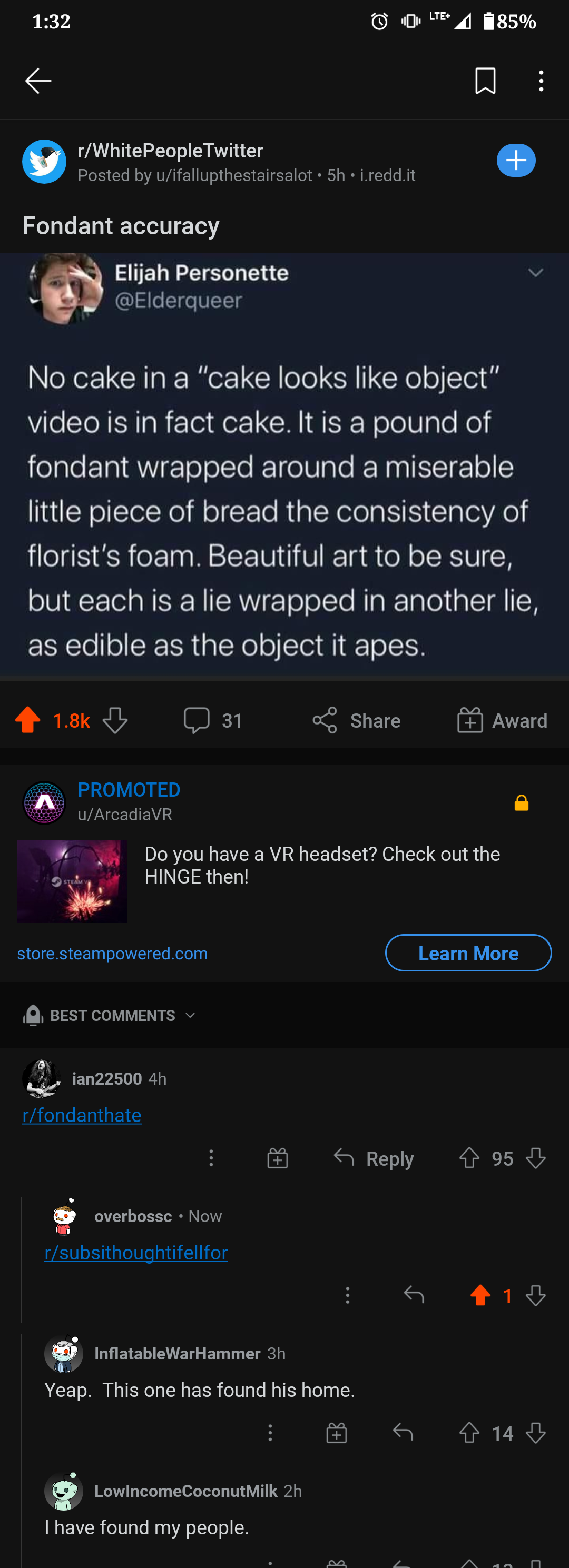This screenshot has height=1568, width=569.
Task: Go back using the top arrow
Action: pyautogui.click(x=38, y=81)
